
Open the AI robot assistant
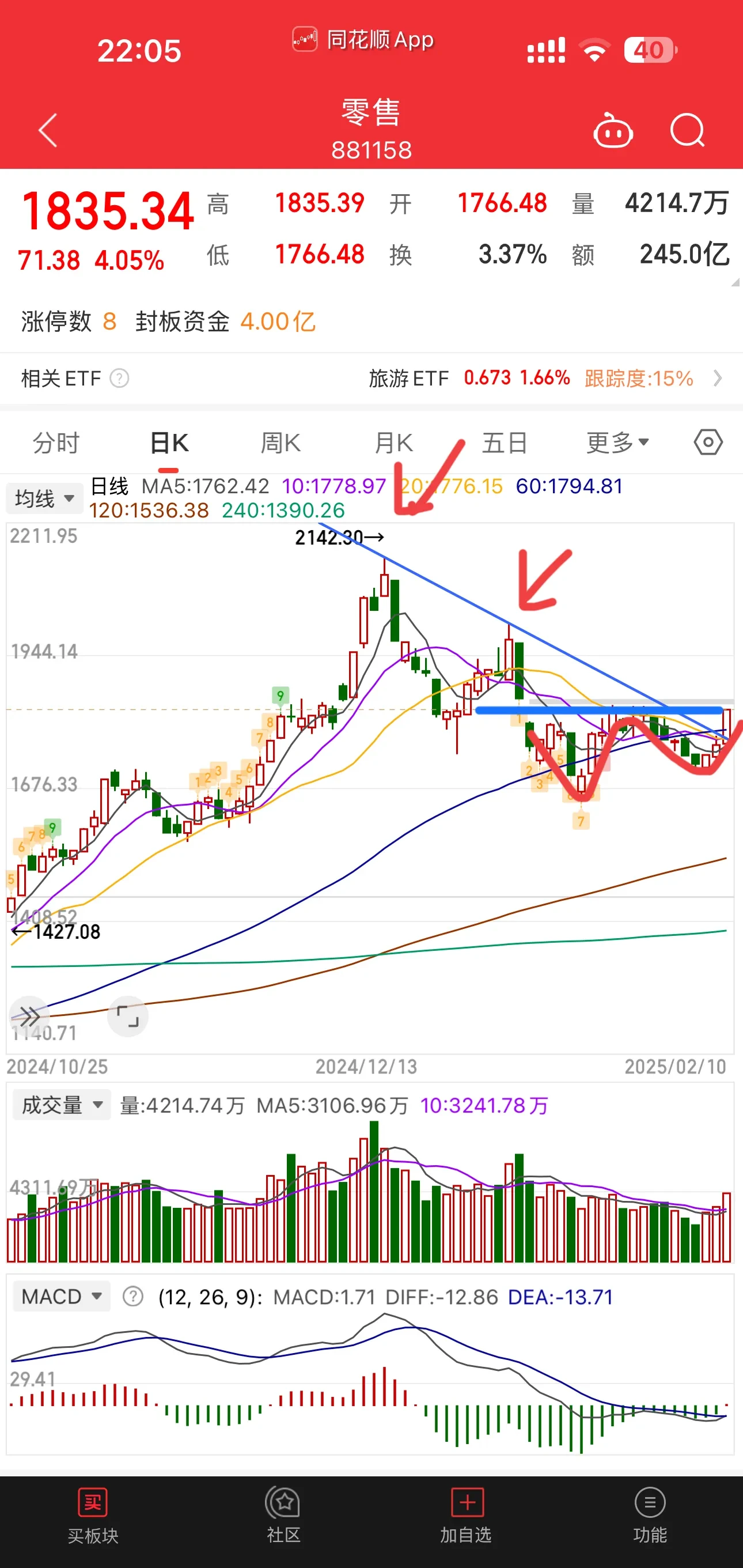pyautogui.click(x=613, y=130)
